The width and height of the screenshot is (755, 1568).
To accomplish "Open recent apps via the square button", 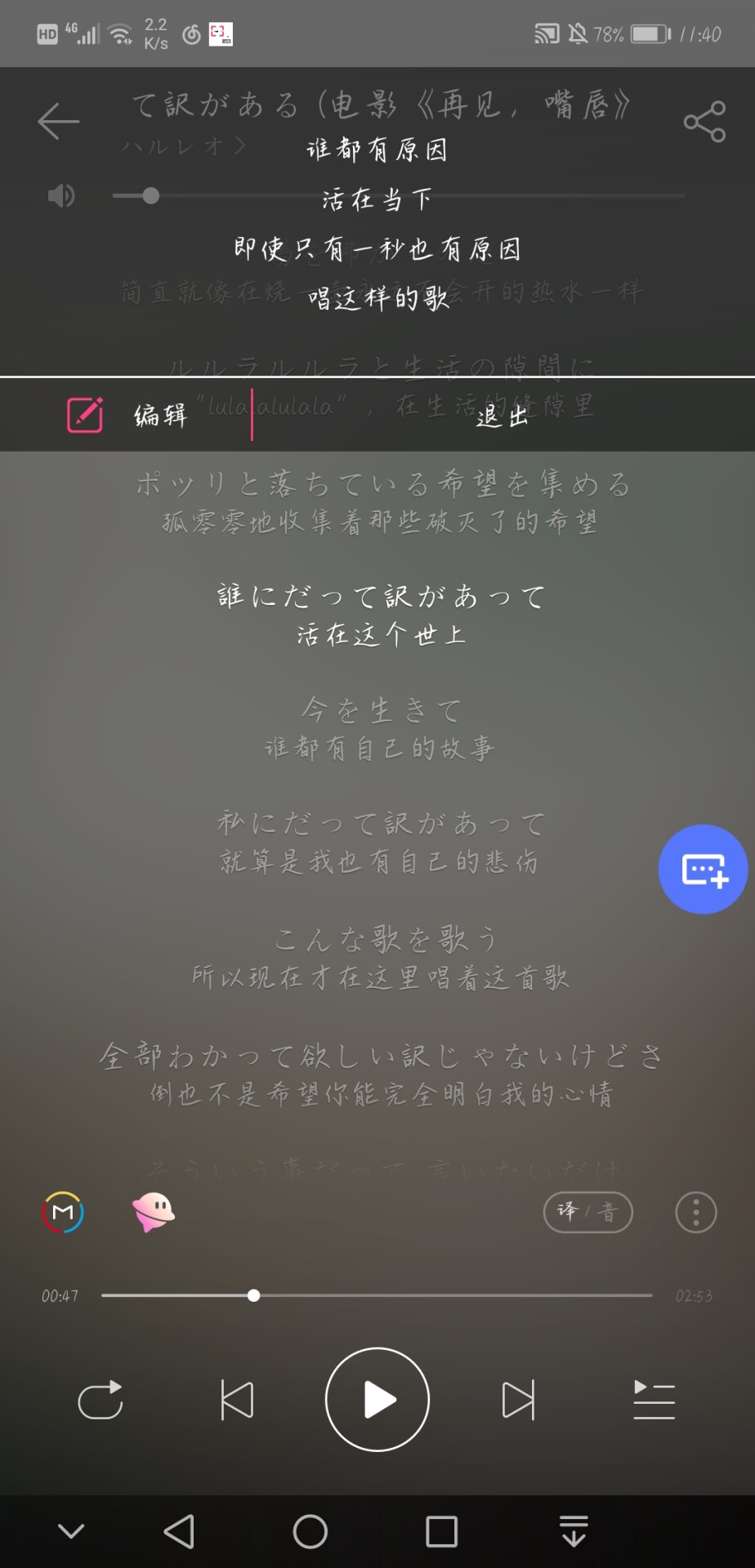I will pos(442,1531).
